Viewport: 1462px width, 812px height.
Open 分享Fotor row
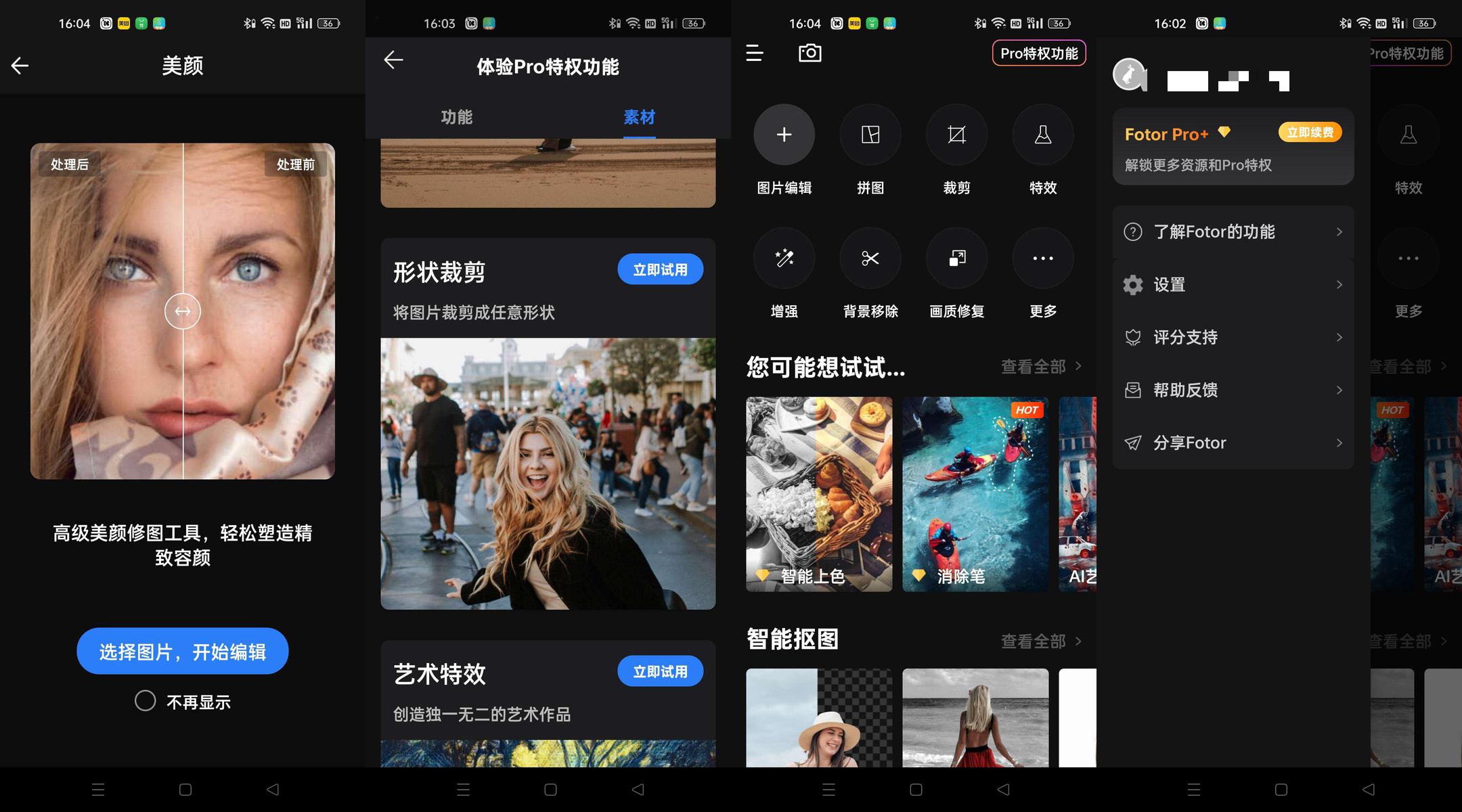[x=1233, y=443]
